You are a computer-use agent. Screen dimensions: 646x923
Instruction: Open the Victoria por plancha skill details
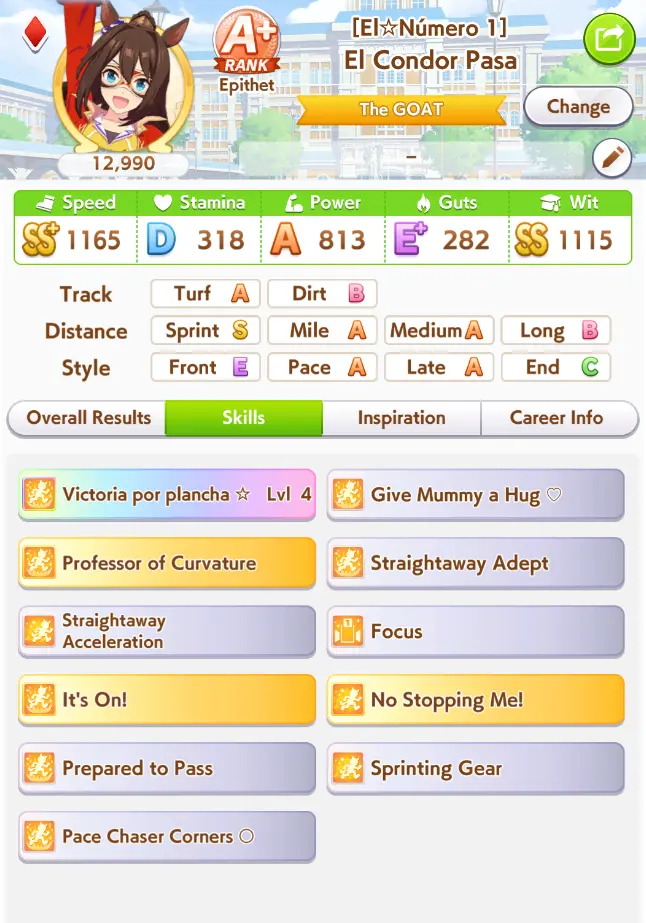(167, 495)
